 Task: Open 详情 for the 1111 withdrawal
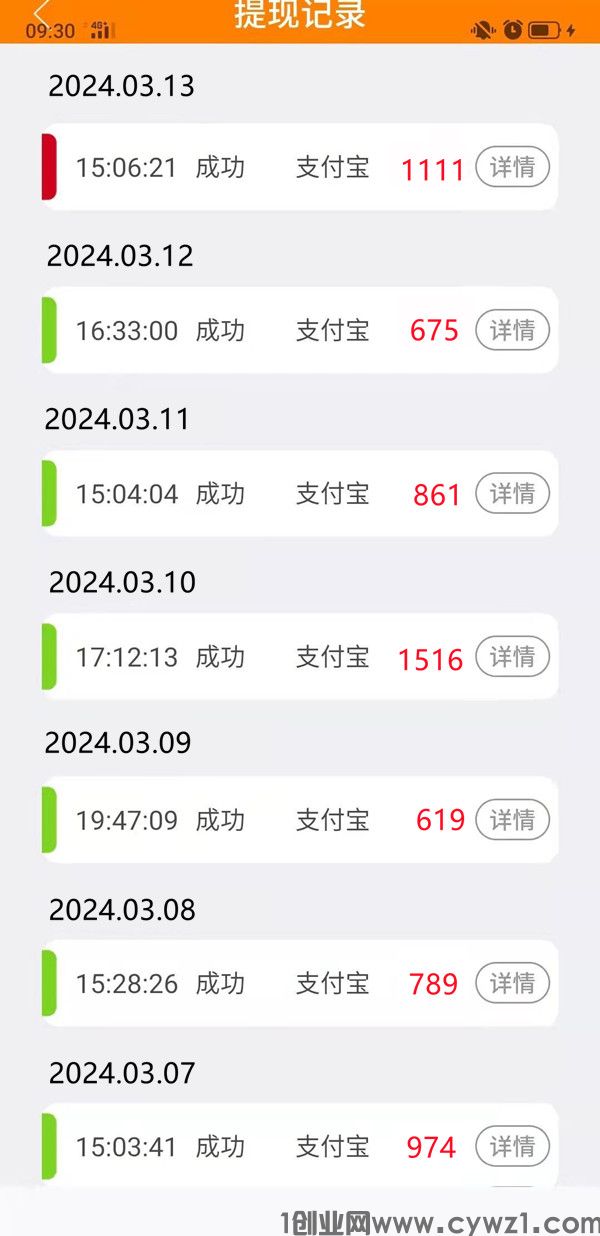point(512,167)
